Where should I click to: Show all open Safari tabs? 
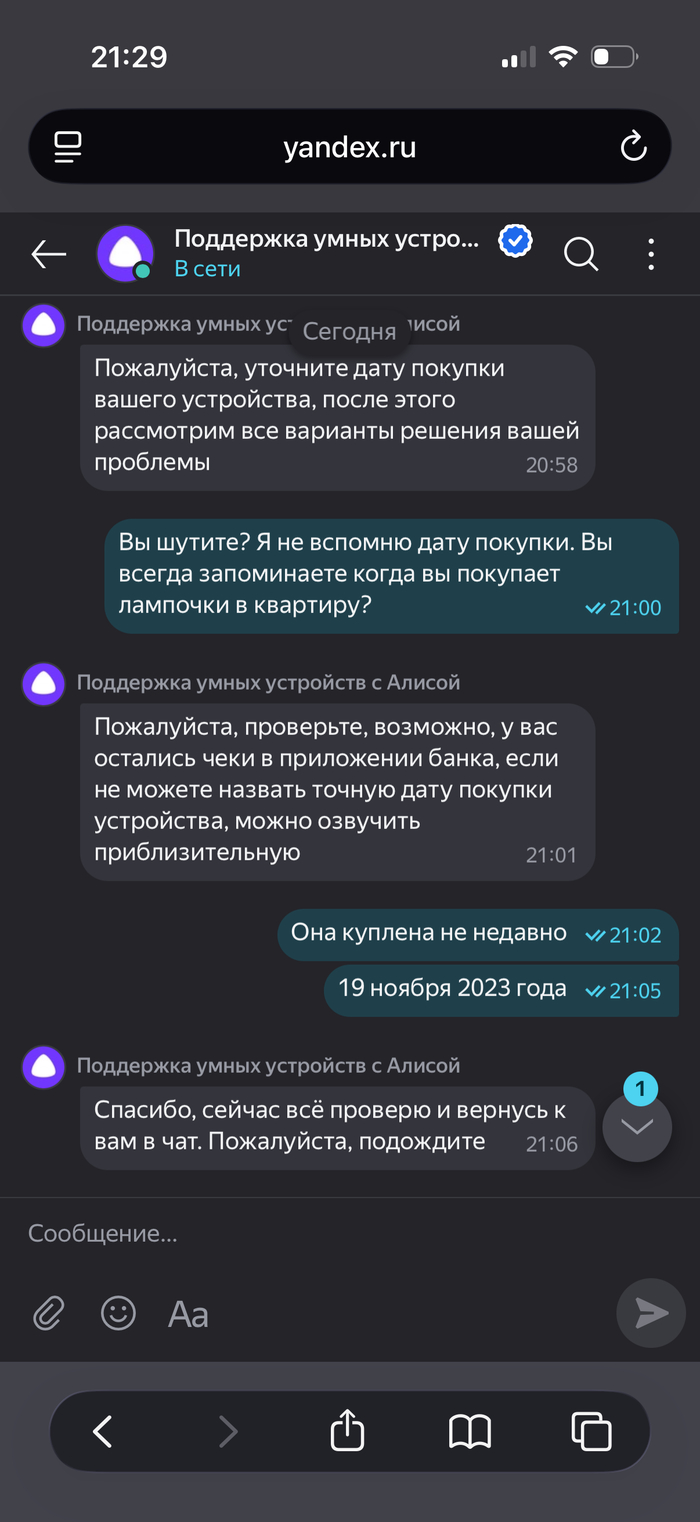591,1432
